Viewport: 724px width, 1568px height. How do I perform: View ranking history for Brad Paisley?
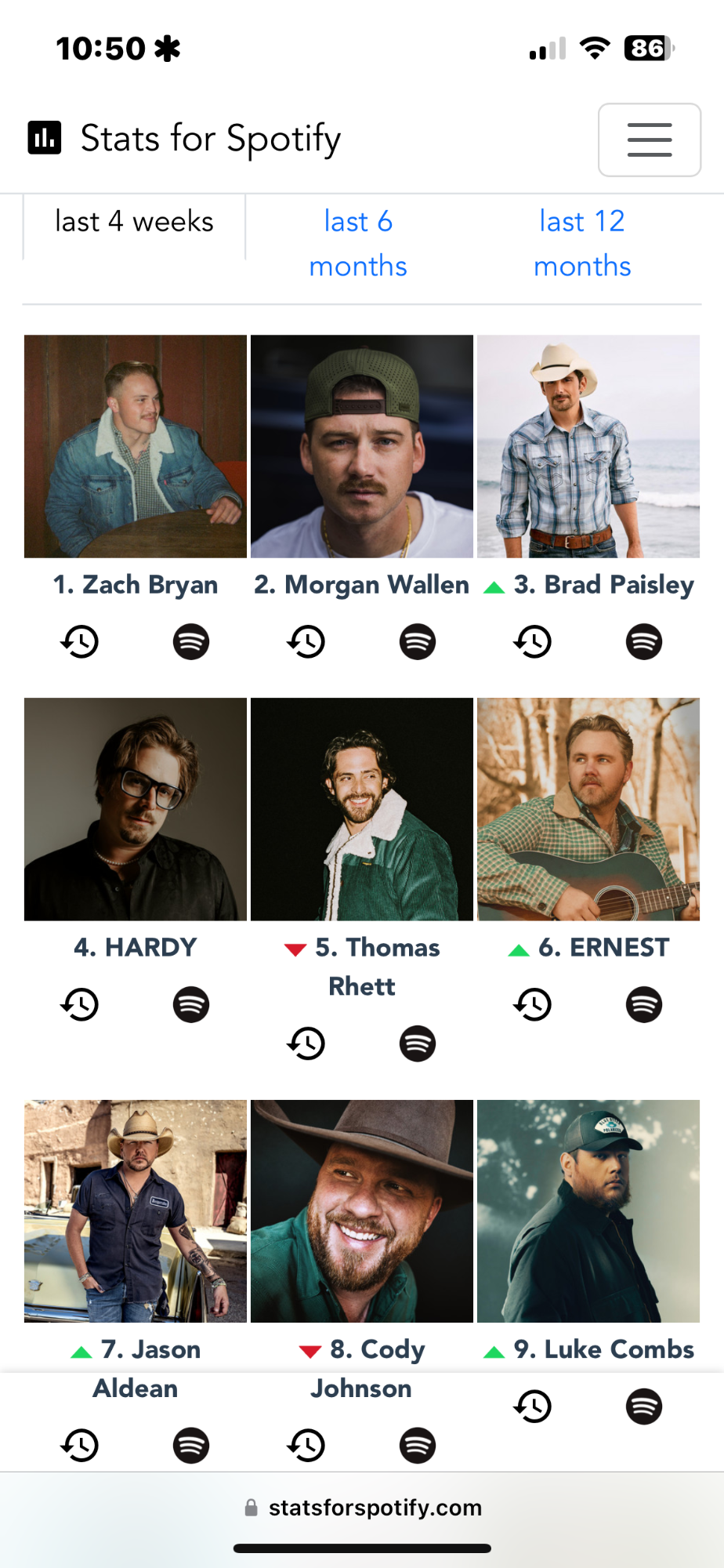[x=533, y=642]
